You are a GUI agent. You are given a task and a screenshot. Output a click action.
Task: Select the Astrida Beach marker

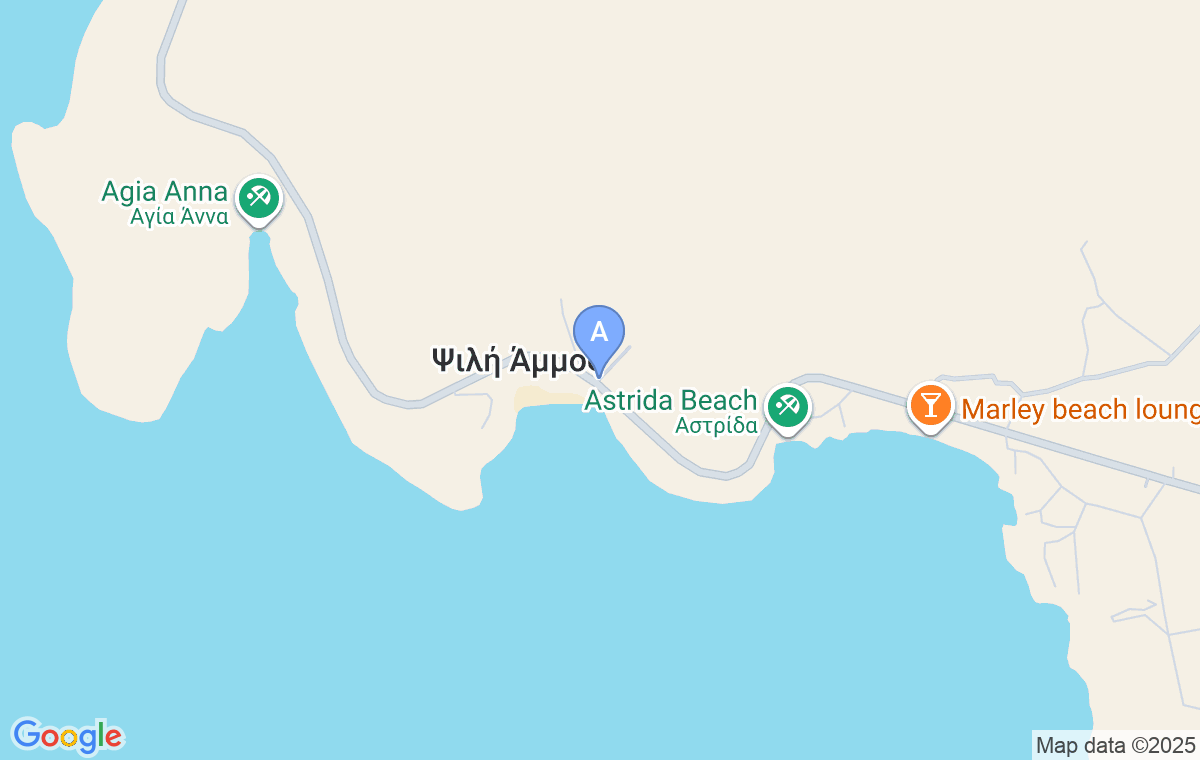(788, 407)
